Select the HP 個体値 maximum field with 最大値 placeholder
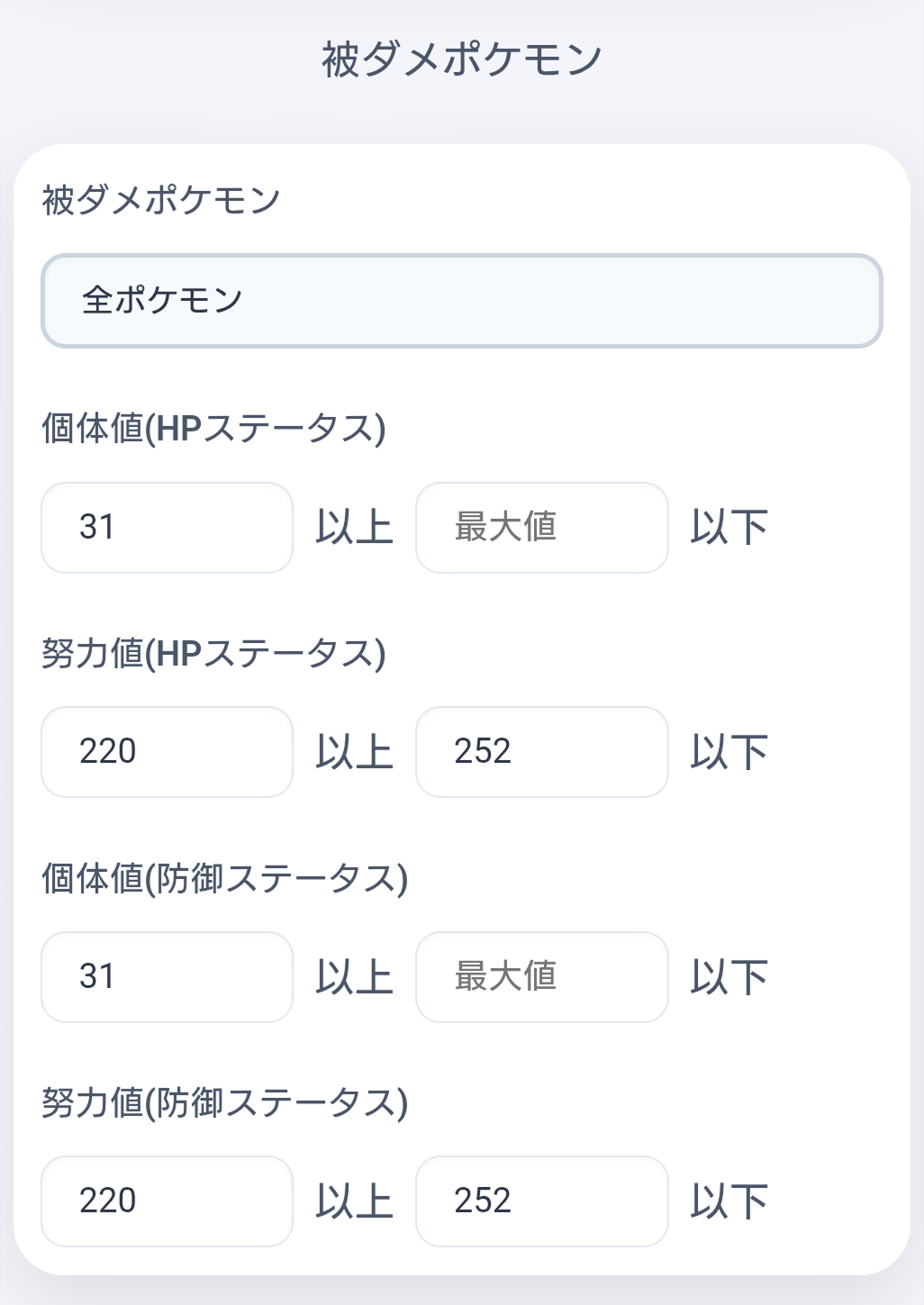The width and height of the screenshot is (924, 1305). (x=540, y=528)
